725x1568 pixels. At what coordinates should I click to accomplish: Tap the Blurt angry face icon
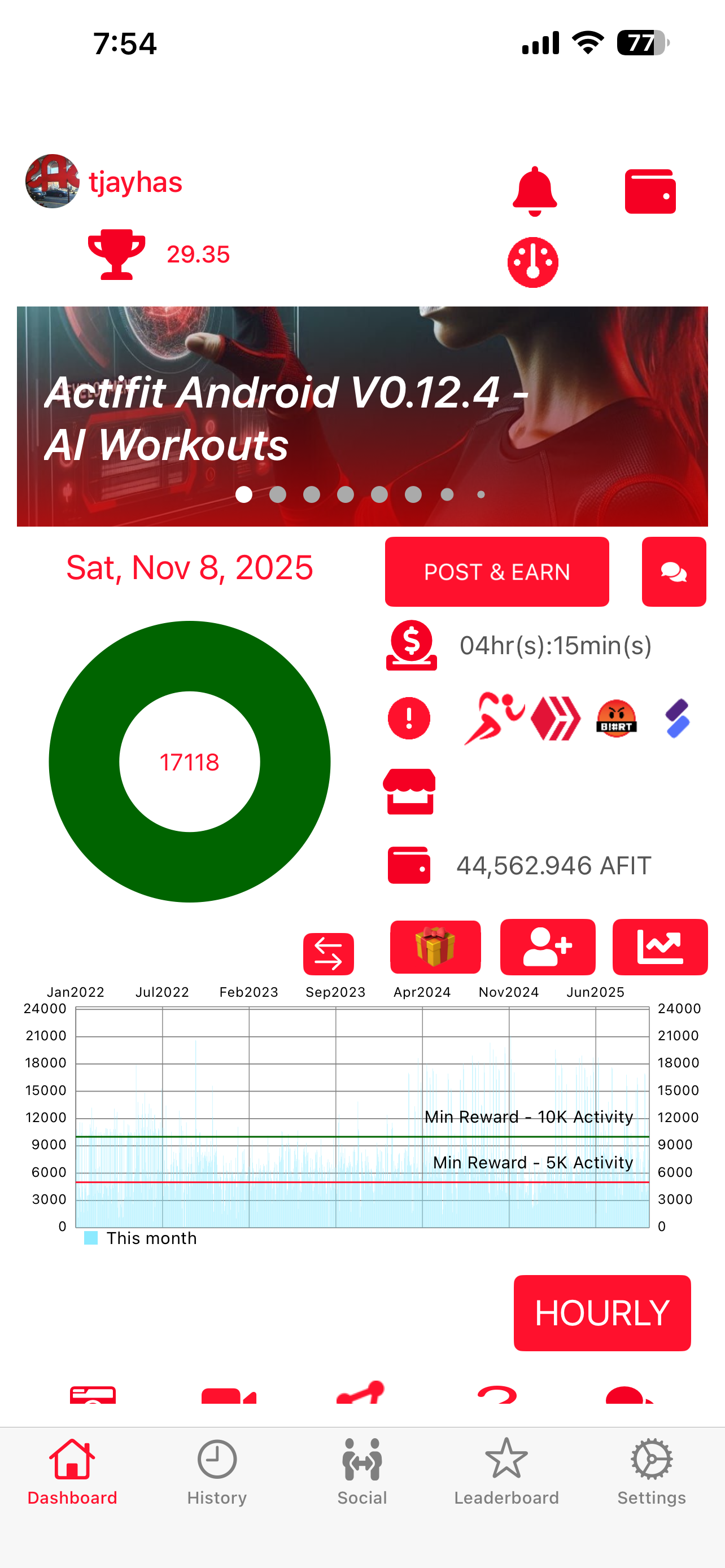[x=617, y=719]
